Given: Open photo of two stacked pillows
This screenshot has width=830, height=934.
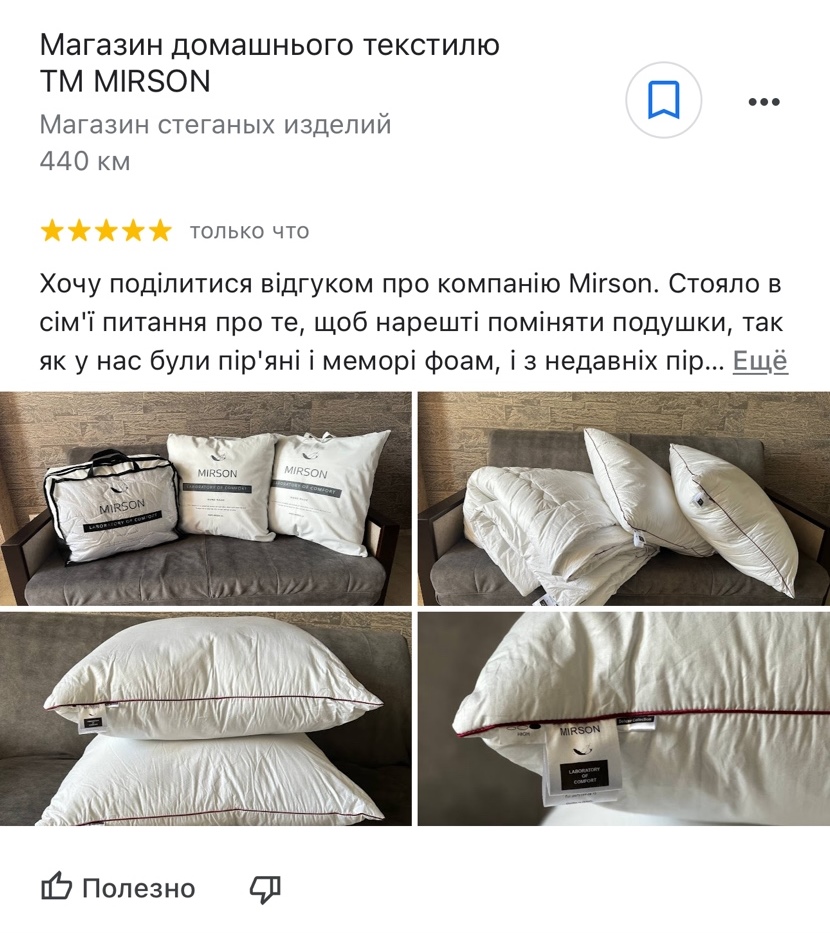Looking at the screenshot, I should [206, 719].
